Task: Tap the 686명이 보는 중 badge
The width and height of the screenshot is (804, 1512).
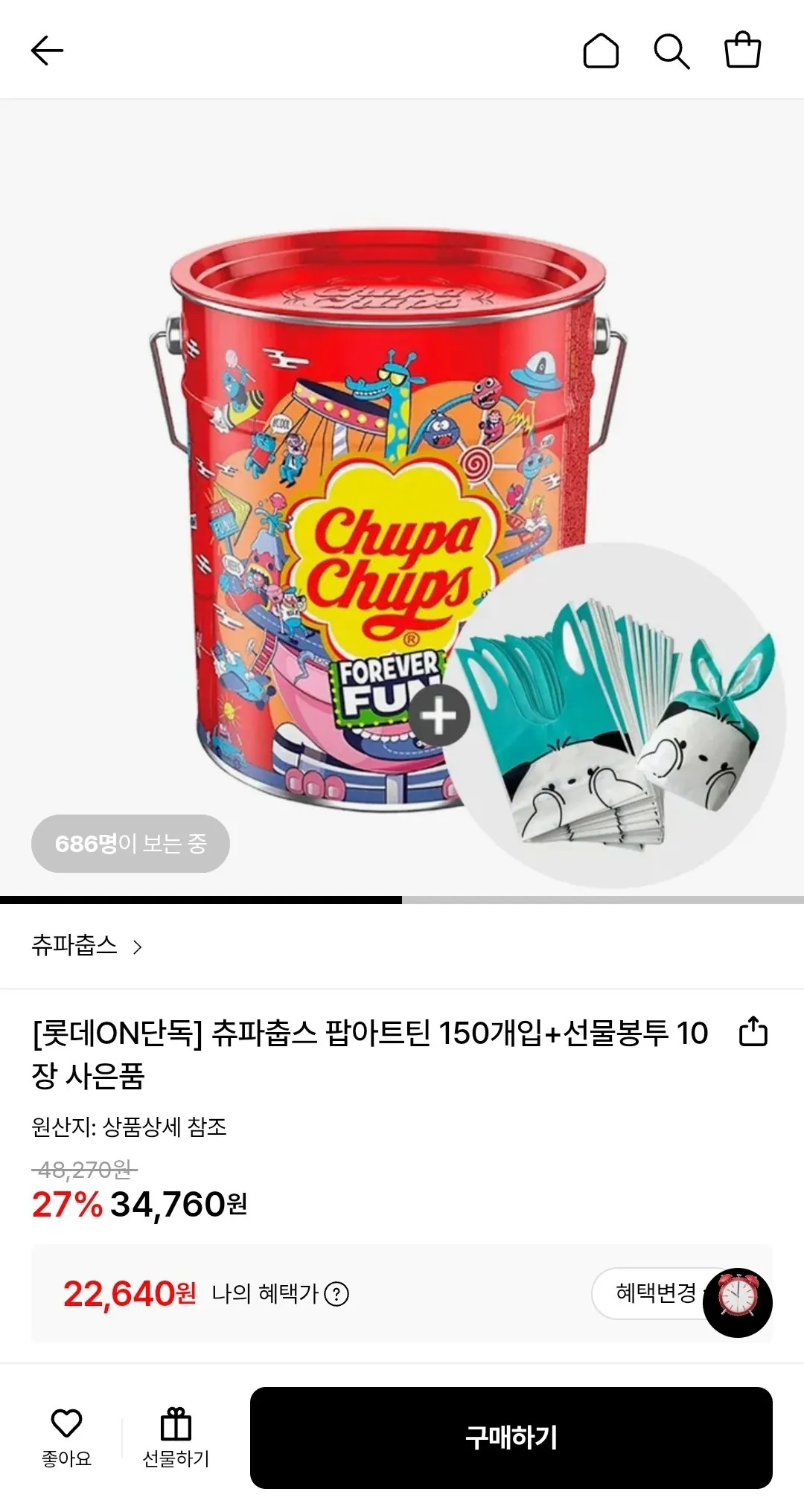Action: click(x=129, y=844)
